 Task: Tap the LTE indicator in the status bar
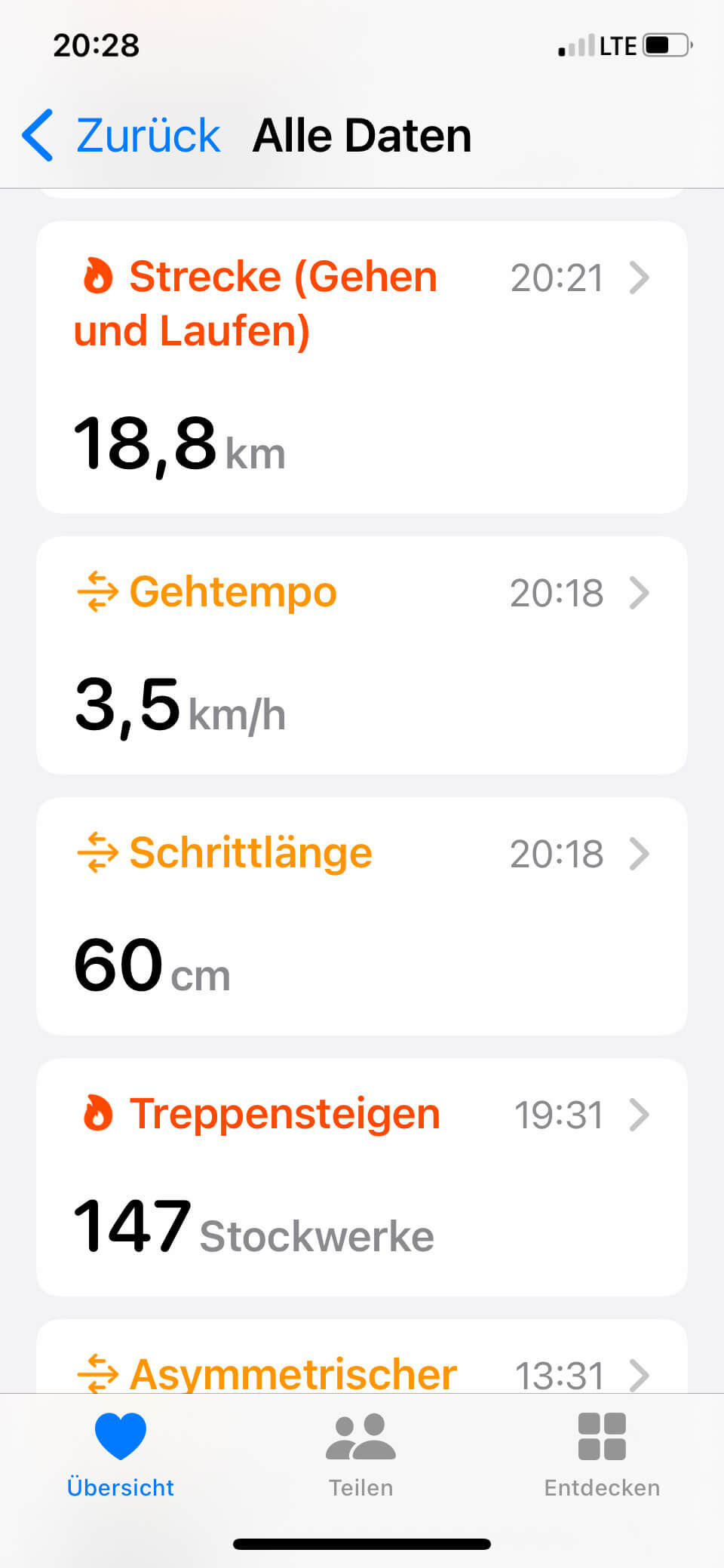coord(617,45)
